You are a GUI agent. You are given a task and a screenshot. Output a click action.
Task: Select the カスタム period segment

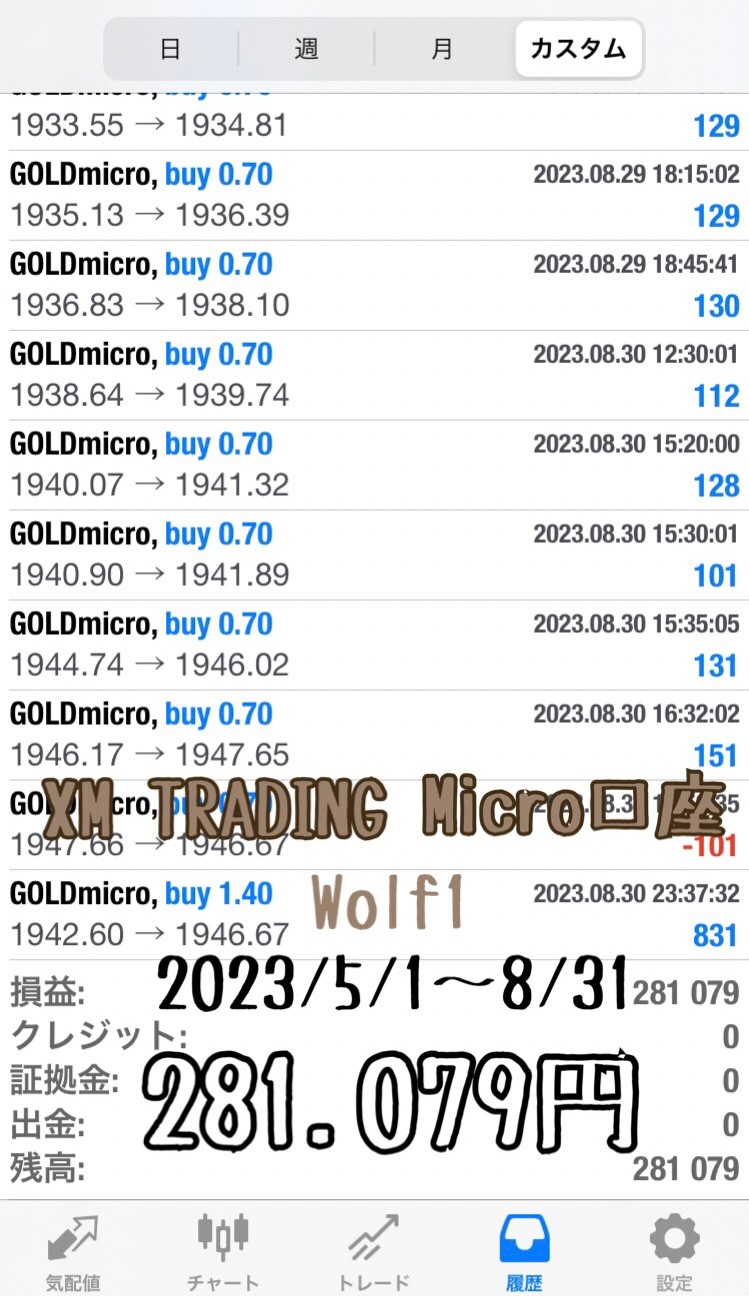click(578, 49)
